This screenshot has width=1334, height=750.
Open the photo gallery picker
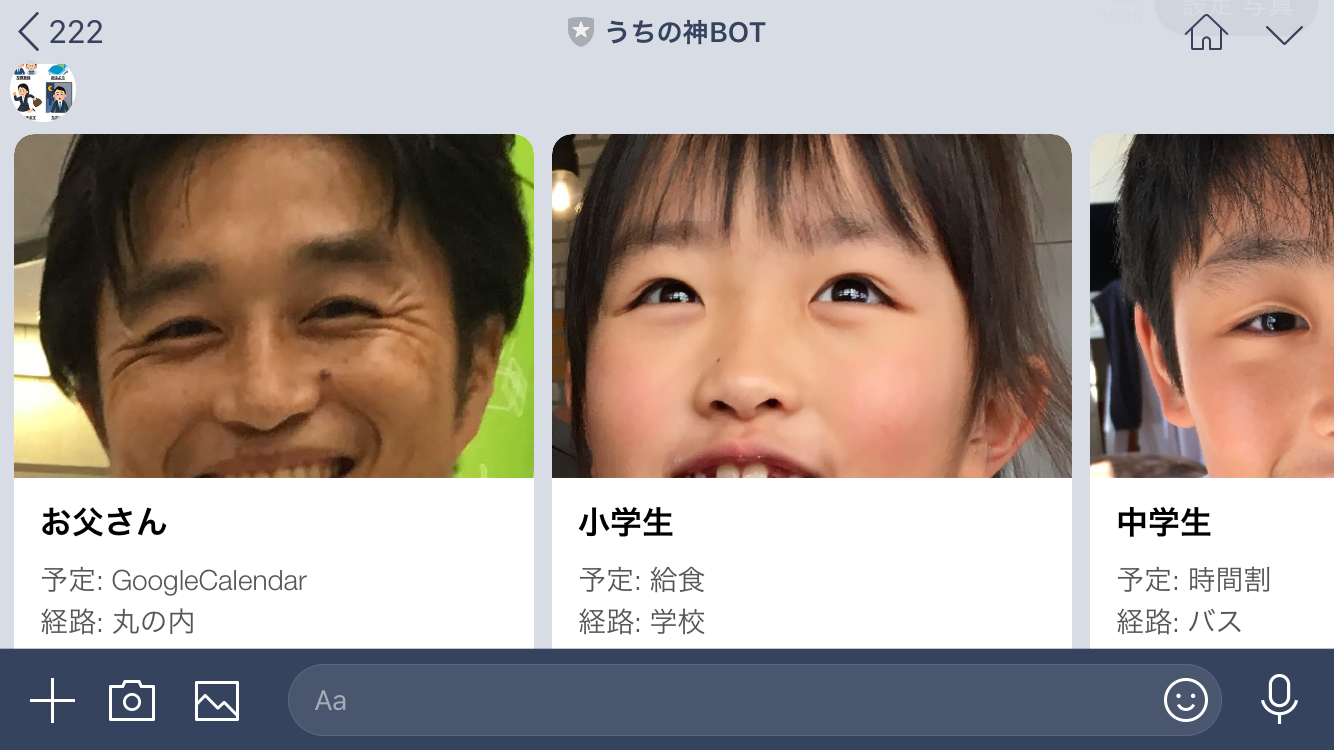pyautogui.click(x=217, y=700)
